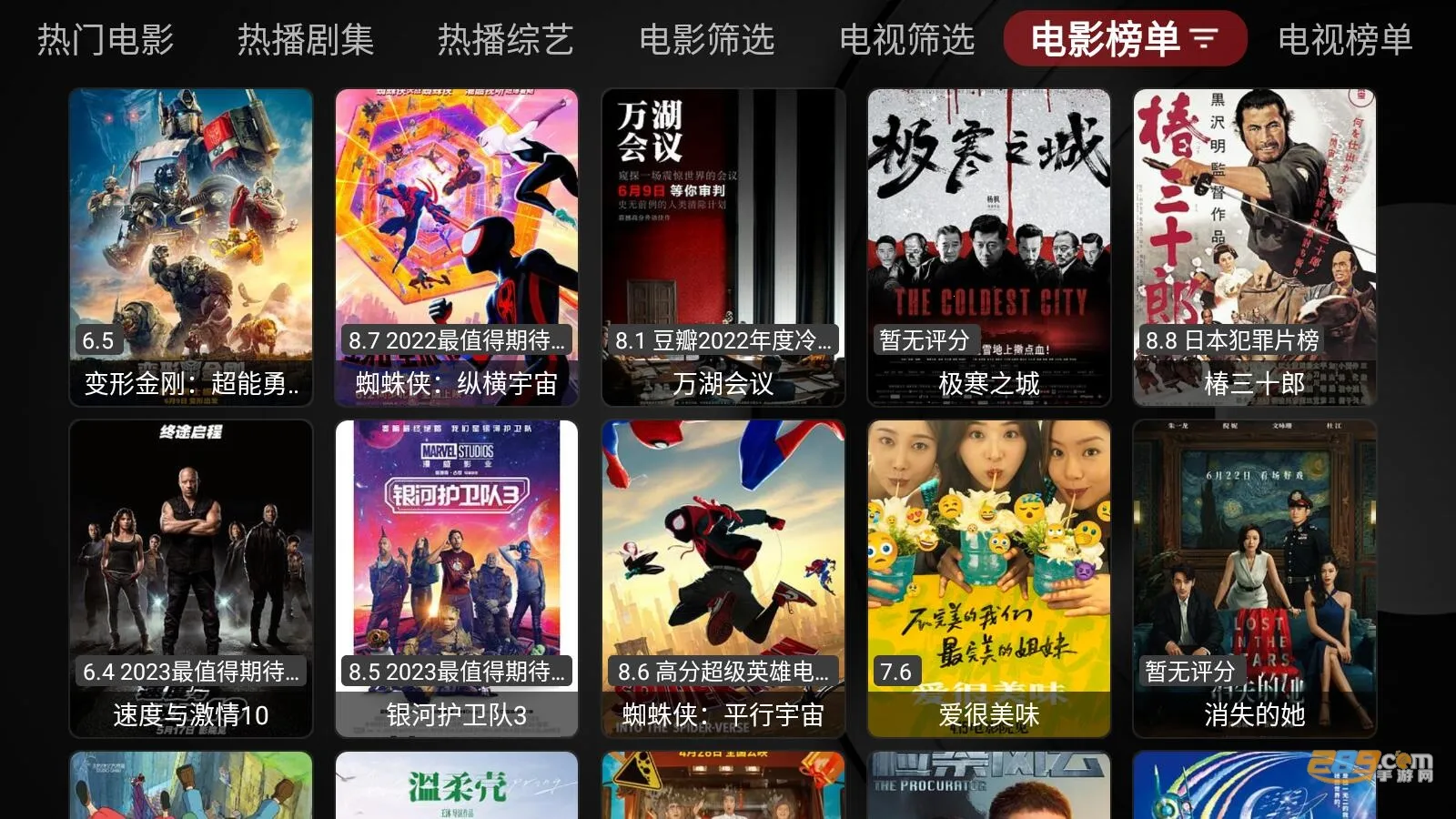Image resolution: width=1456 pixels, height=819 pixels.
Task: Open the 温柔壳 movie poster
Action: point(457,785)
